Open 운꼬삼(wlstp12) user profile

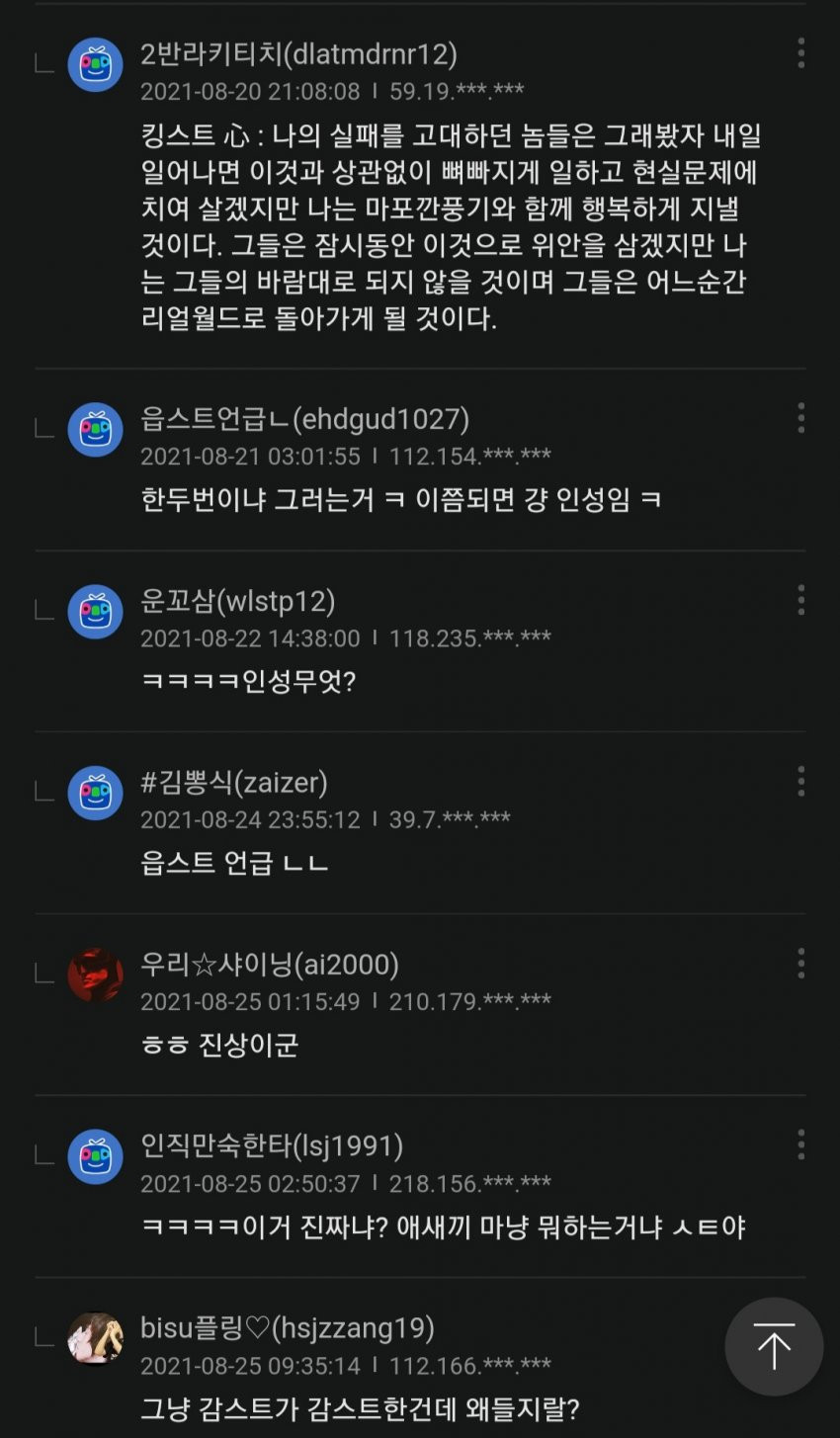(237, 601)
